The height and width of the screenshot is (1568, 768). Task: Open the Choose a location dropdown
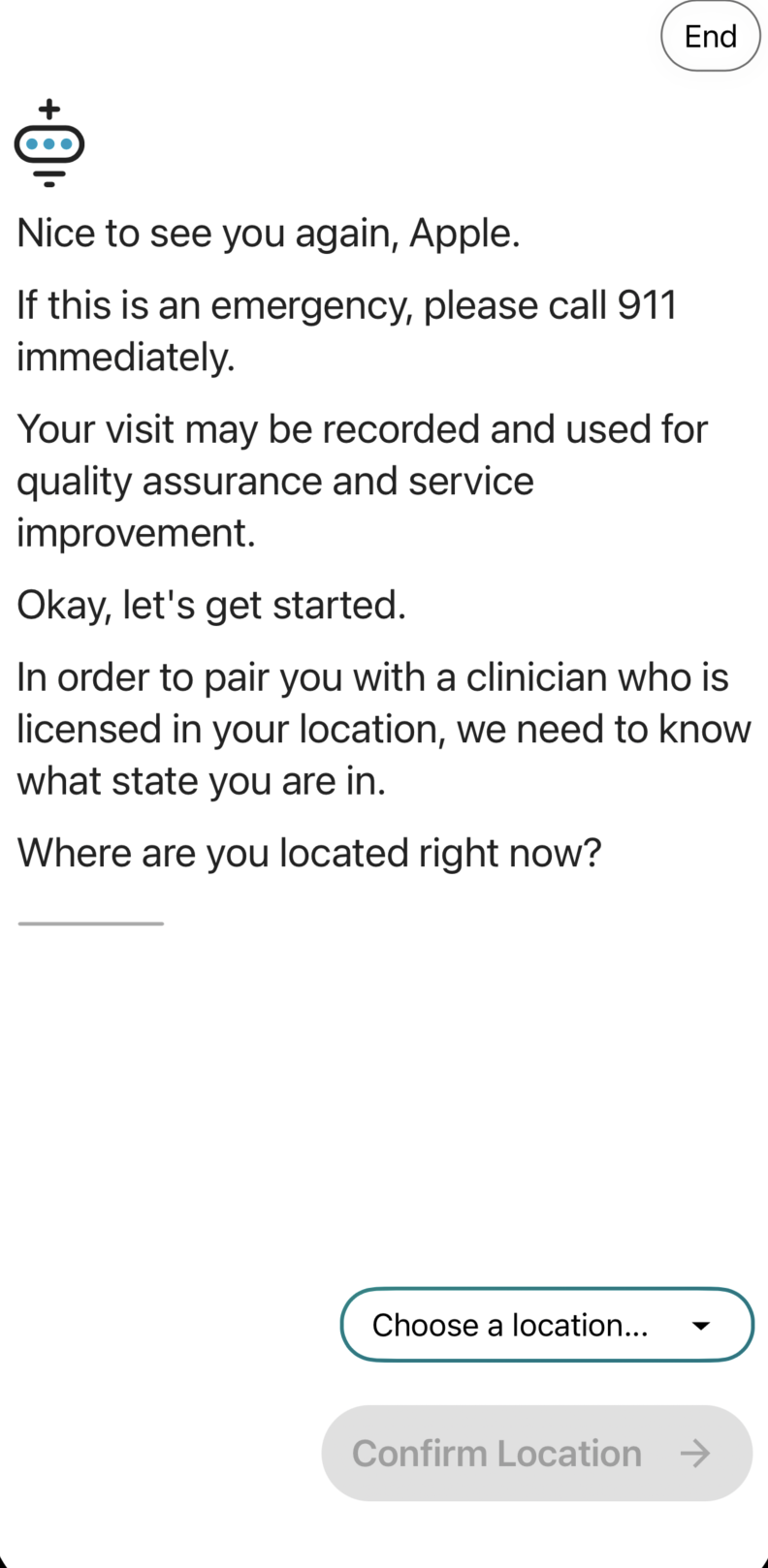tap(547, 1325)
